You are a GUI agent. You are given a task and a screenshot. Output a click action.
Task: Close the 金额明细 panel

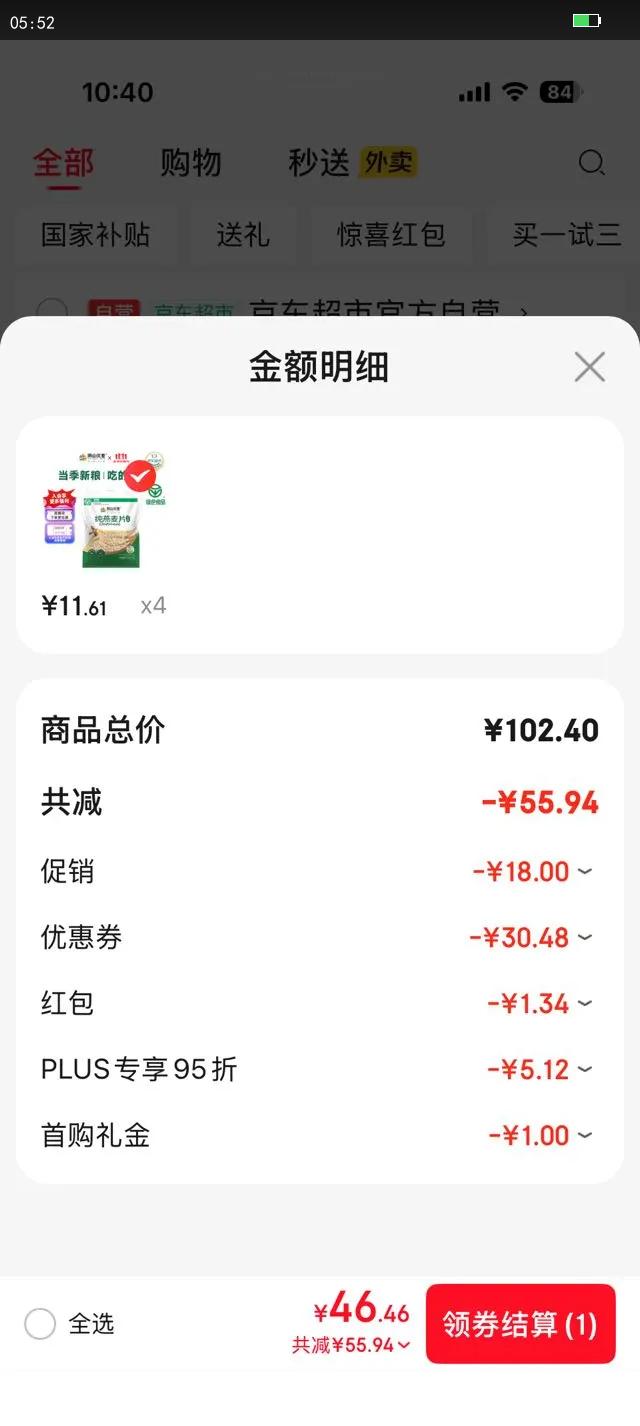point(589,367)
